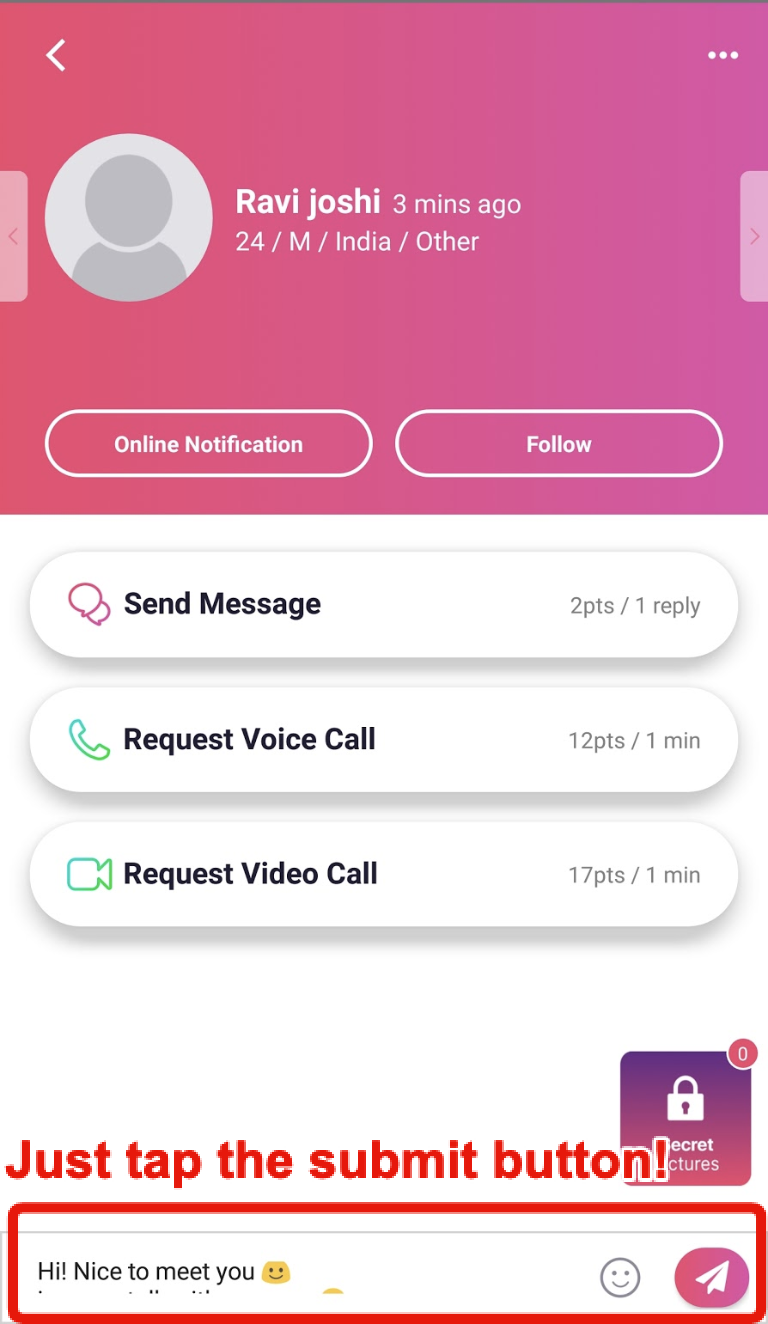Send the message with paper plane button
This screenshot has width=768, height=1324.
(x=712, y=1277)
